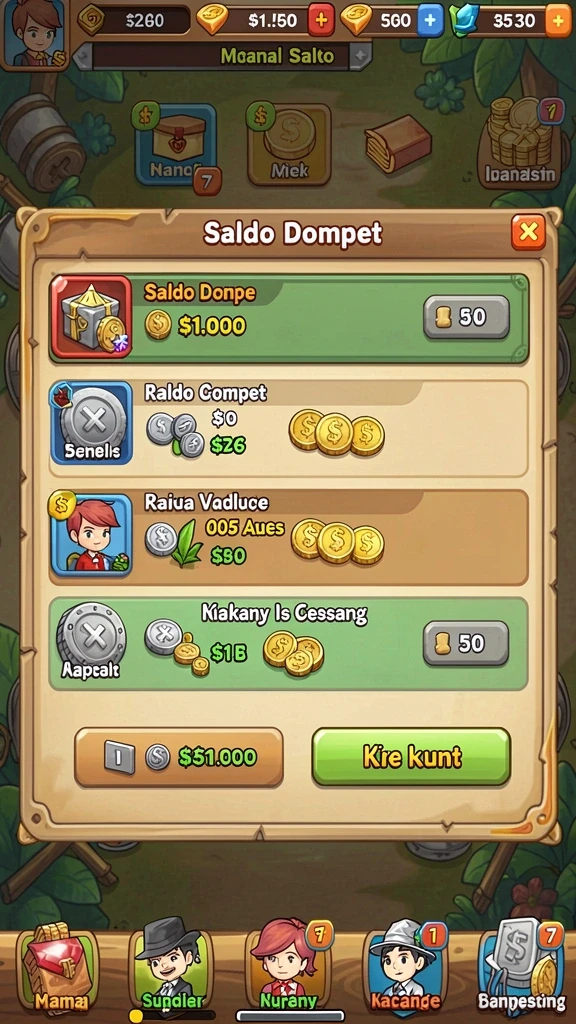Viewport: 576px width, 1024px height.
Task: Open the Ibanasin coin stack
Action: 520,142
